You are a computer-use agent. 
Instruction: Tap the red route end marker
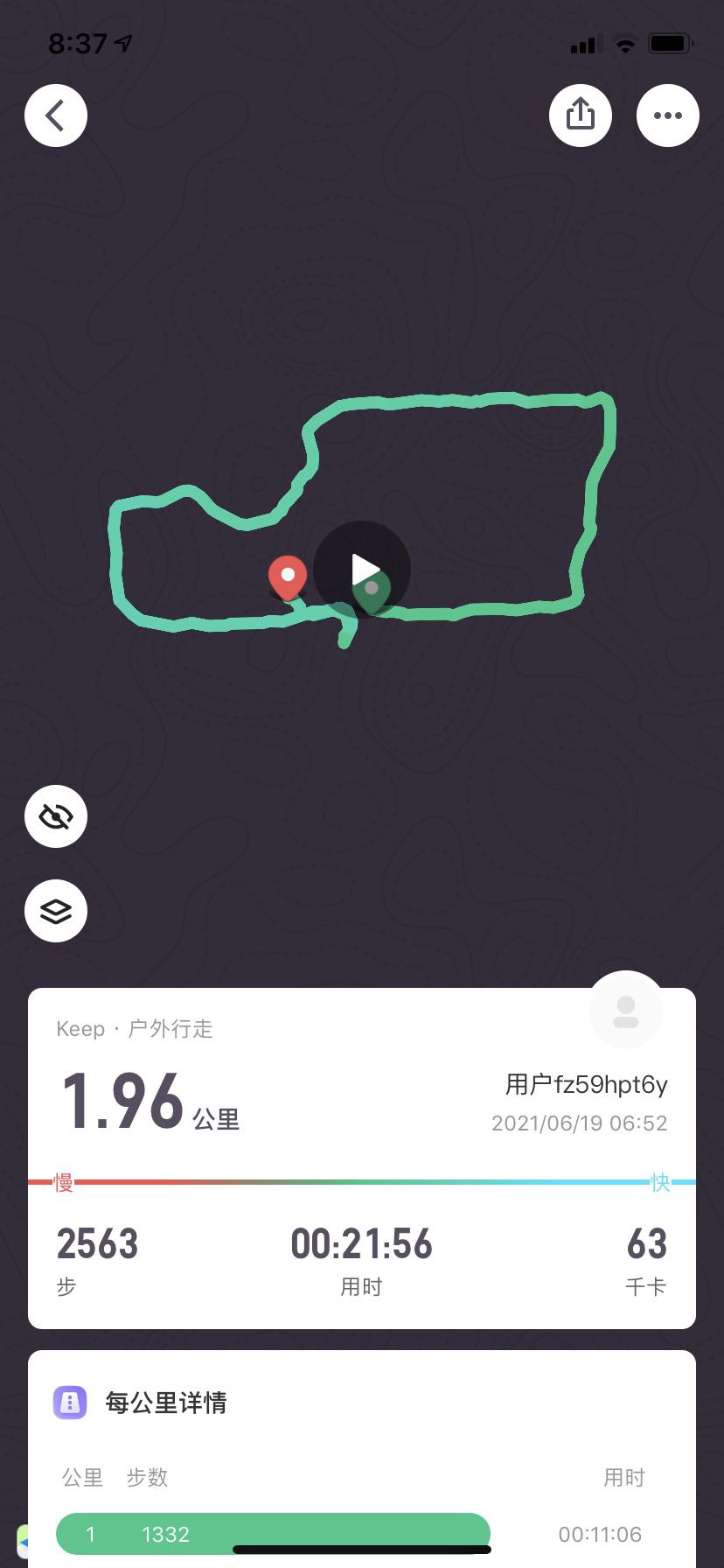pos(287,576)
